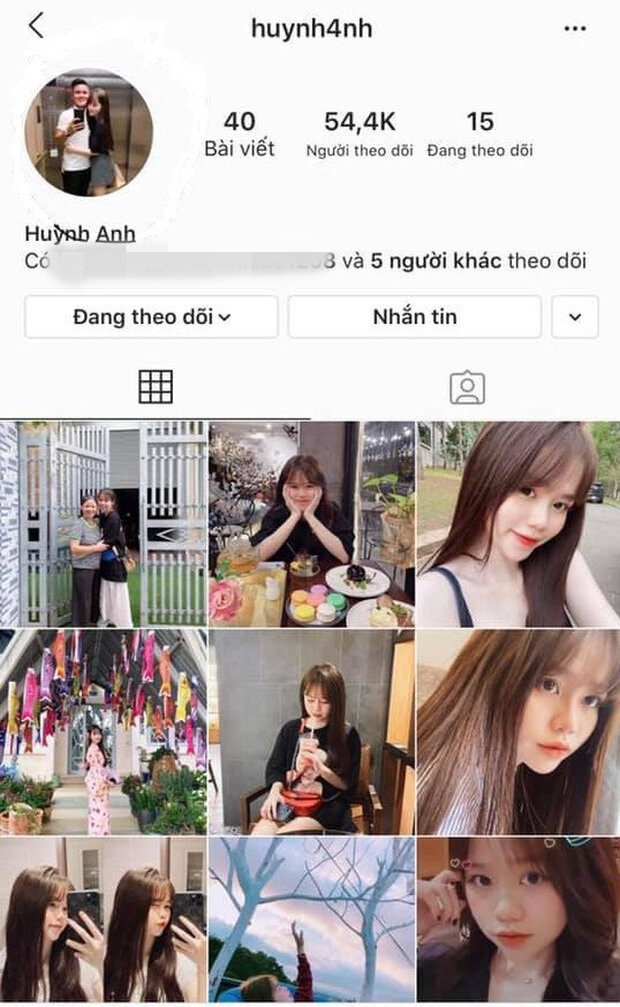
Task: Open huynh4nh's profile picture
Action: [89, 133]
